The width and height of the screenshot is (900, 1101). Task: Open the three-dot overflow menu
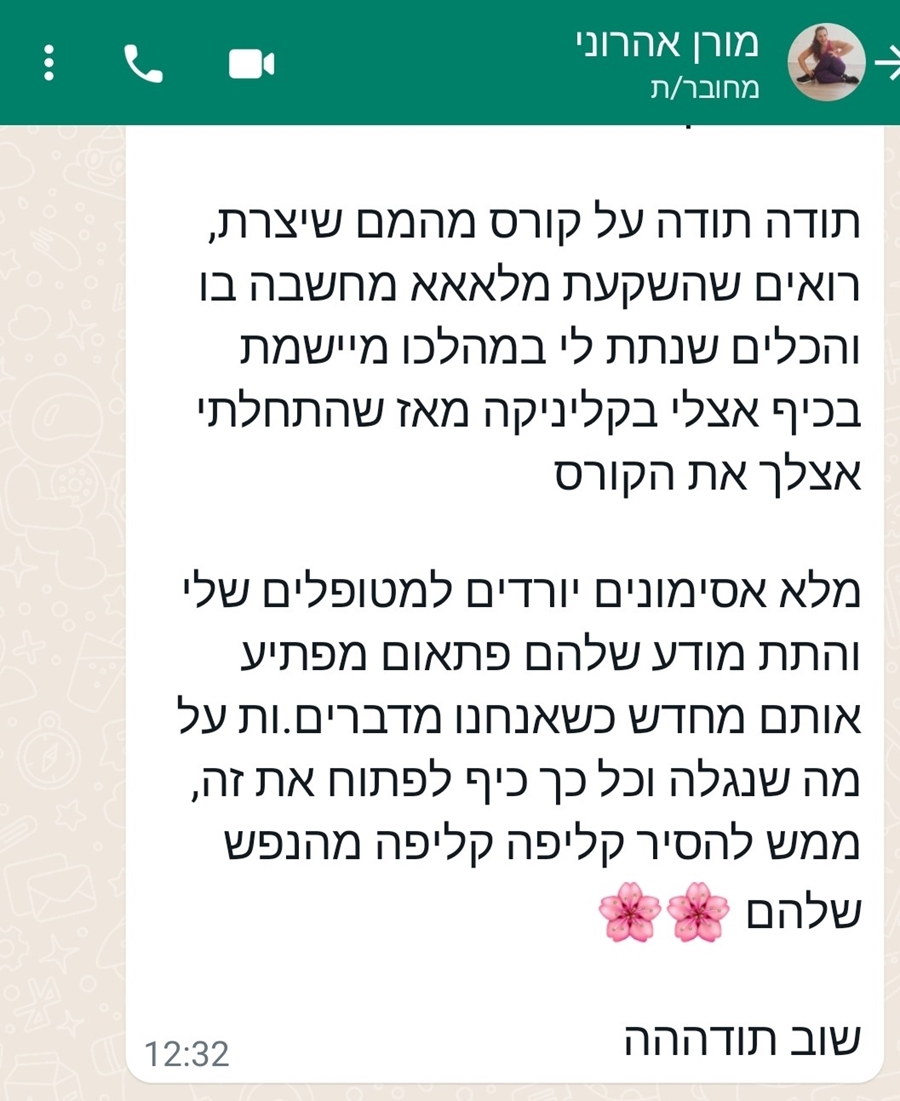coord(49,63)
